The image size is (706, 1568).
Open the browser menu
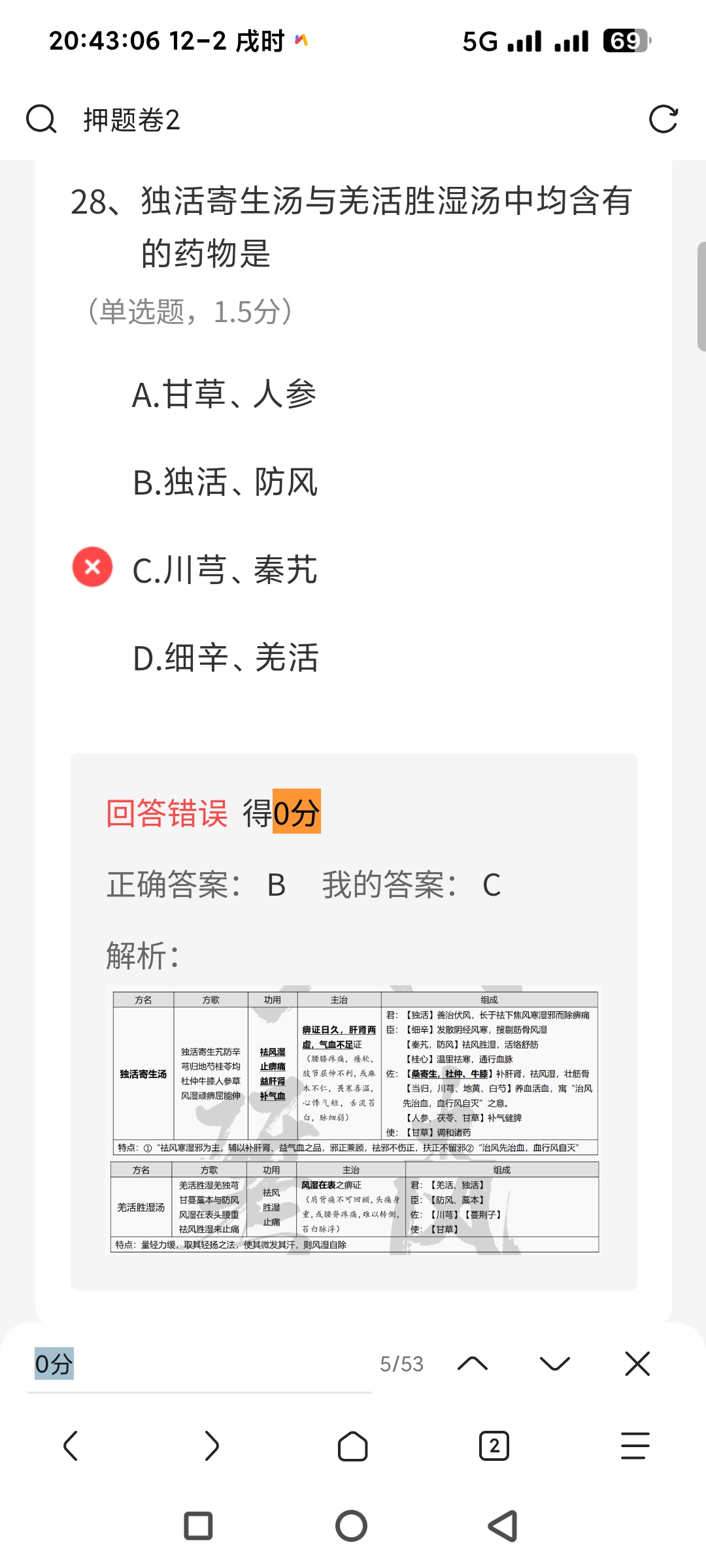[x=635, y=1446]
